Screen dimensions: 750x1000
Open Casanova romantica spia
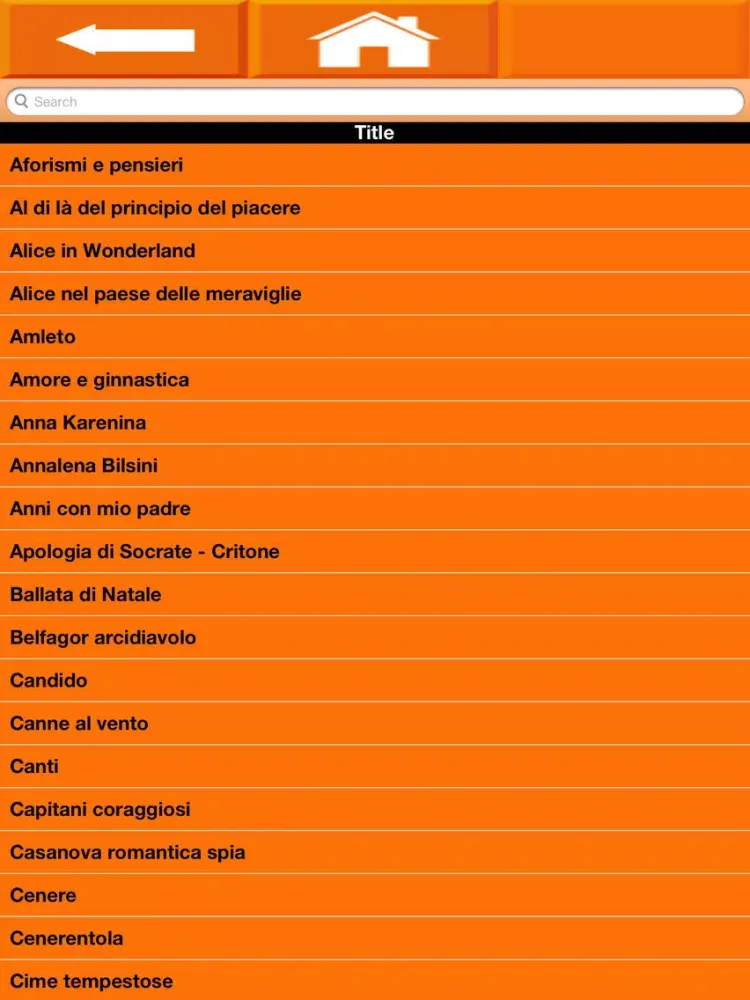coord(128,853)
